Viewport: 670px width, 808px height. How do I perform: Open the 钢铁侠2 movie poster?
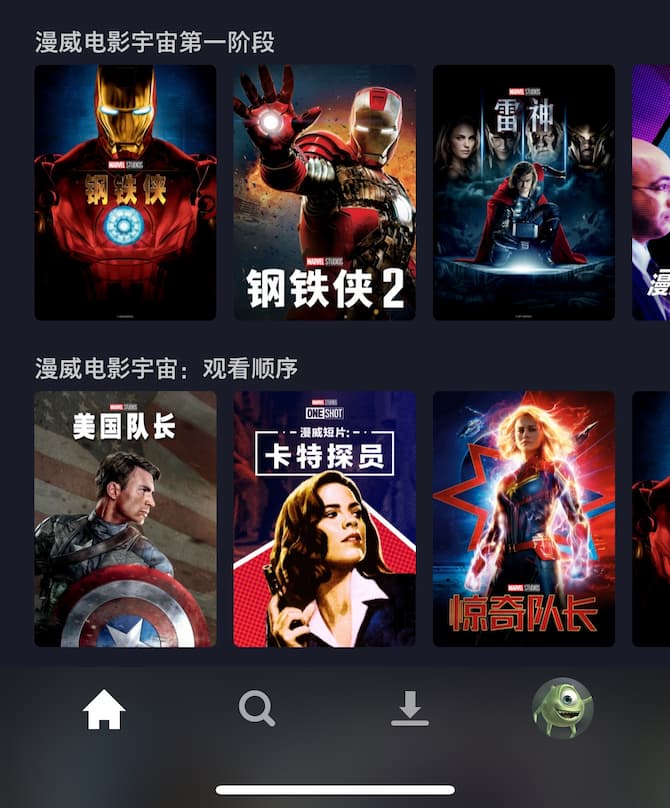pos(324,192)
